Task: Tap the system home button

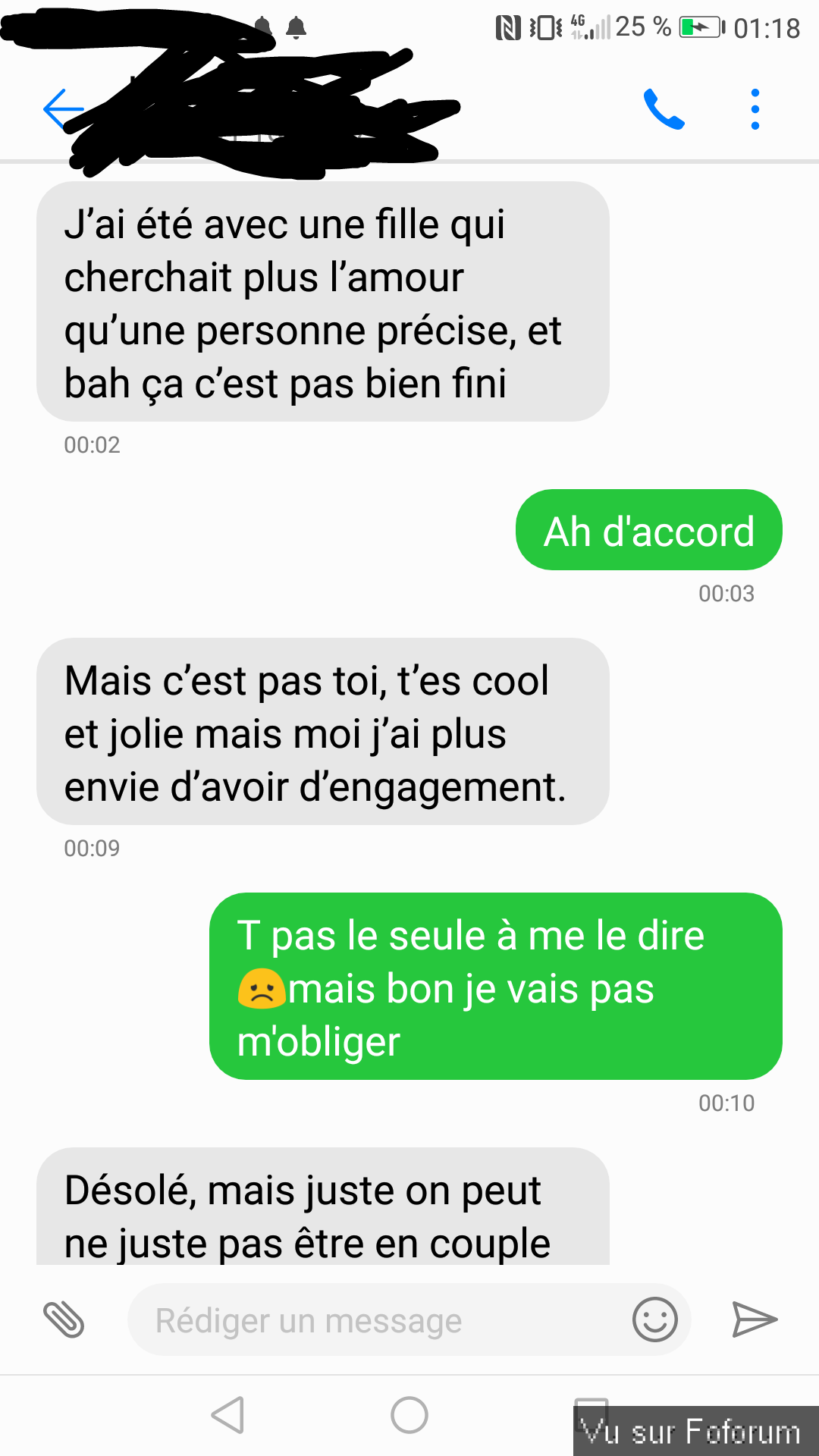Action: (x=409, y=1415)
